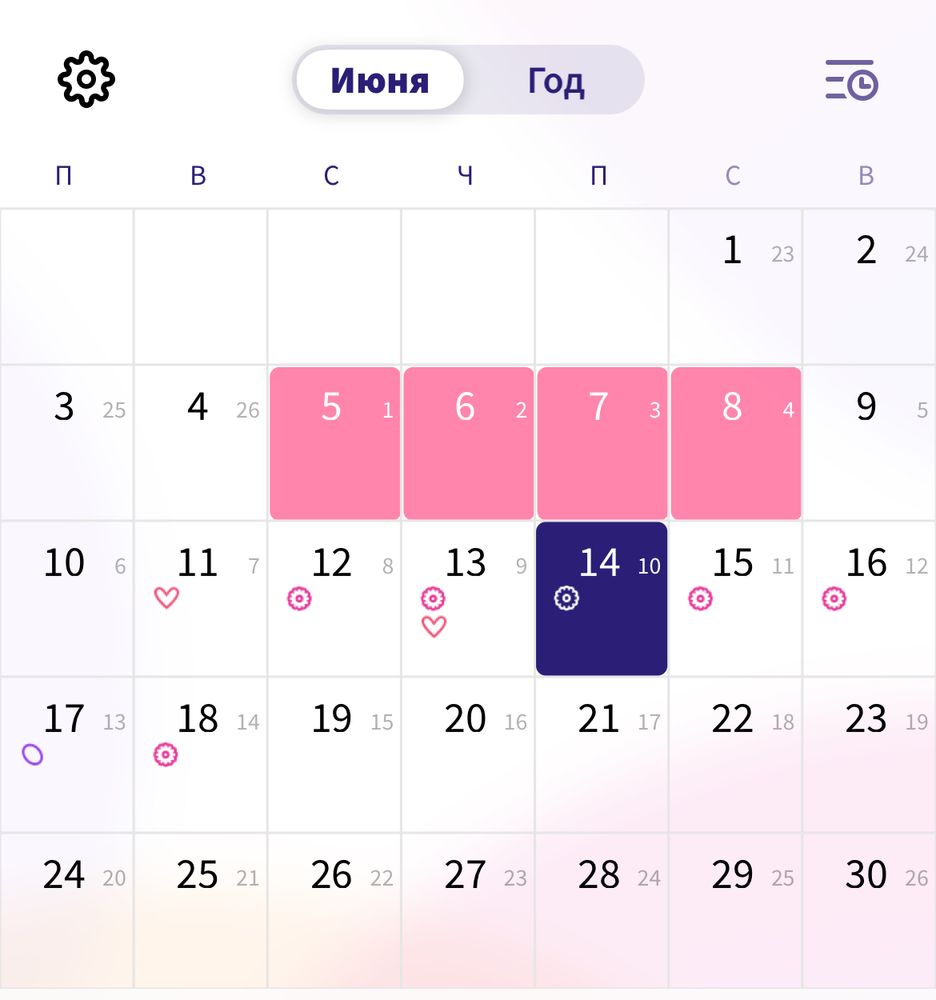
Task: Select June 3 on the calendar
Action: point(66,443)
